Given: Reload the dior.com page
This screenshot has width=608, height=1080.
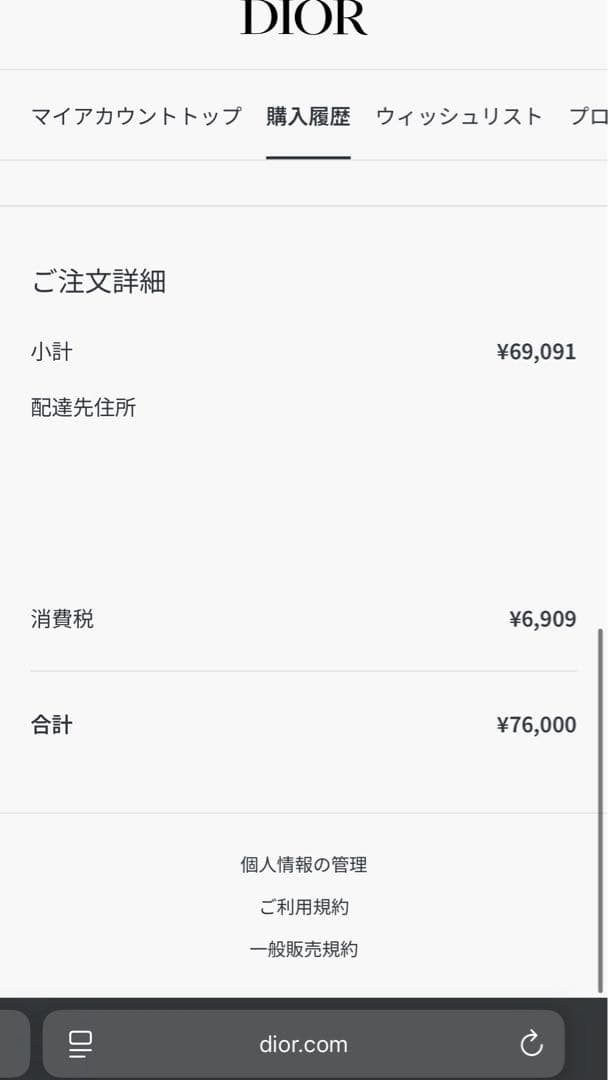Looking at the screenshot, I should pyautogui.click(x=532, y=1044).
